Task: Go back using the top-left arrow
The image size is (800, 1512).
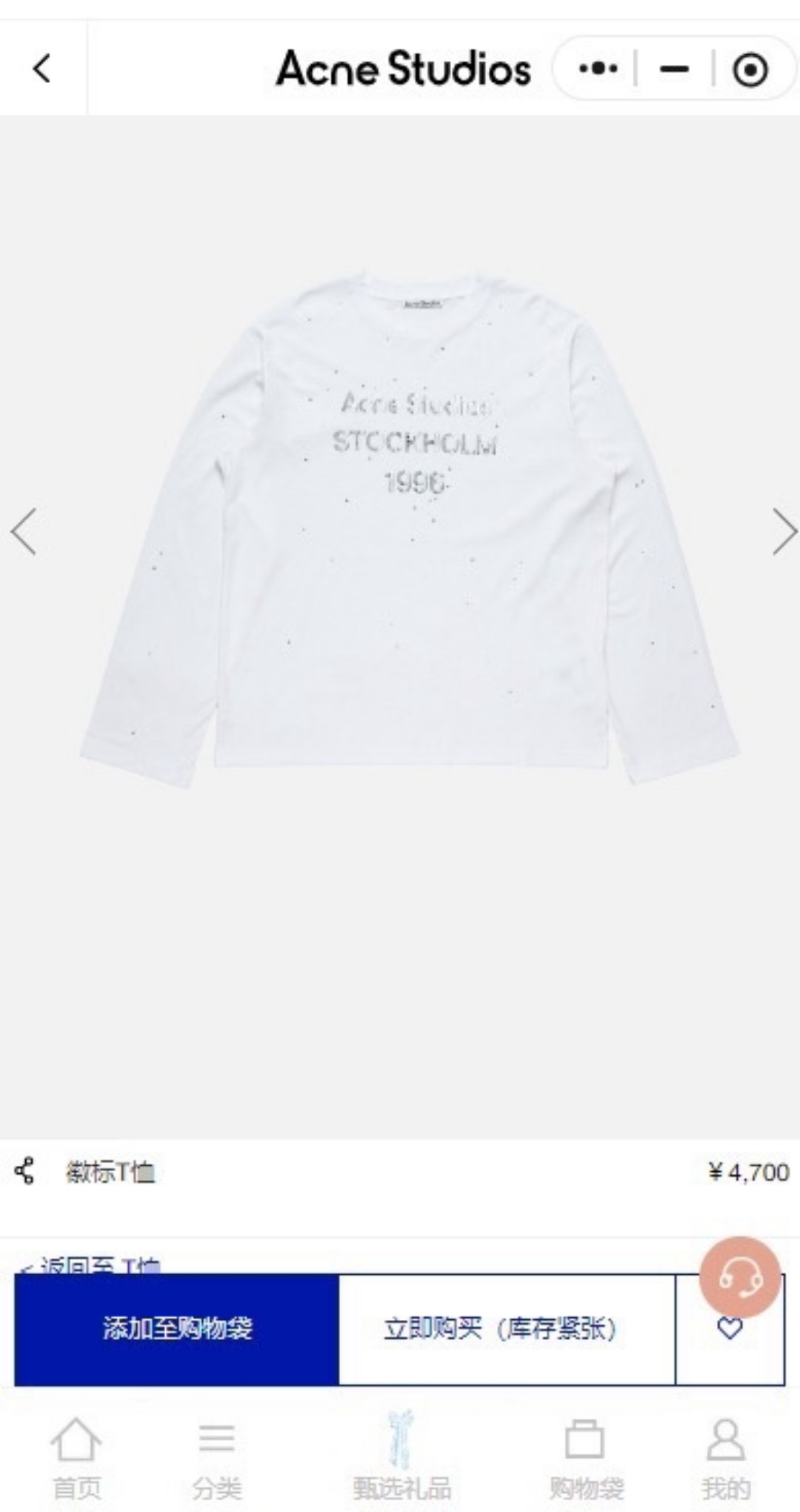Action: pyautogui.click(x=42, y=69)
